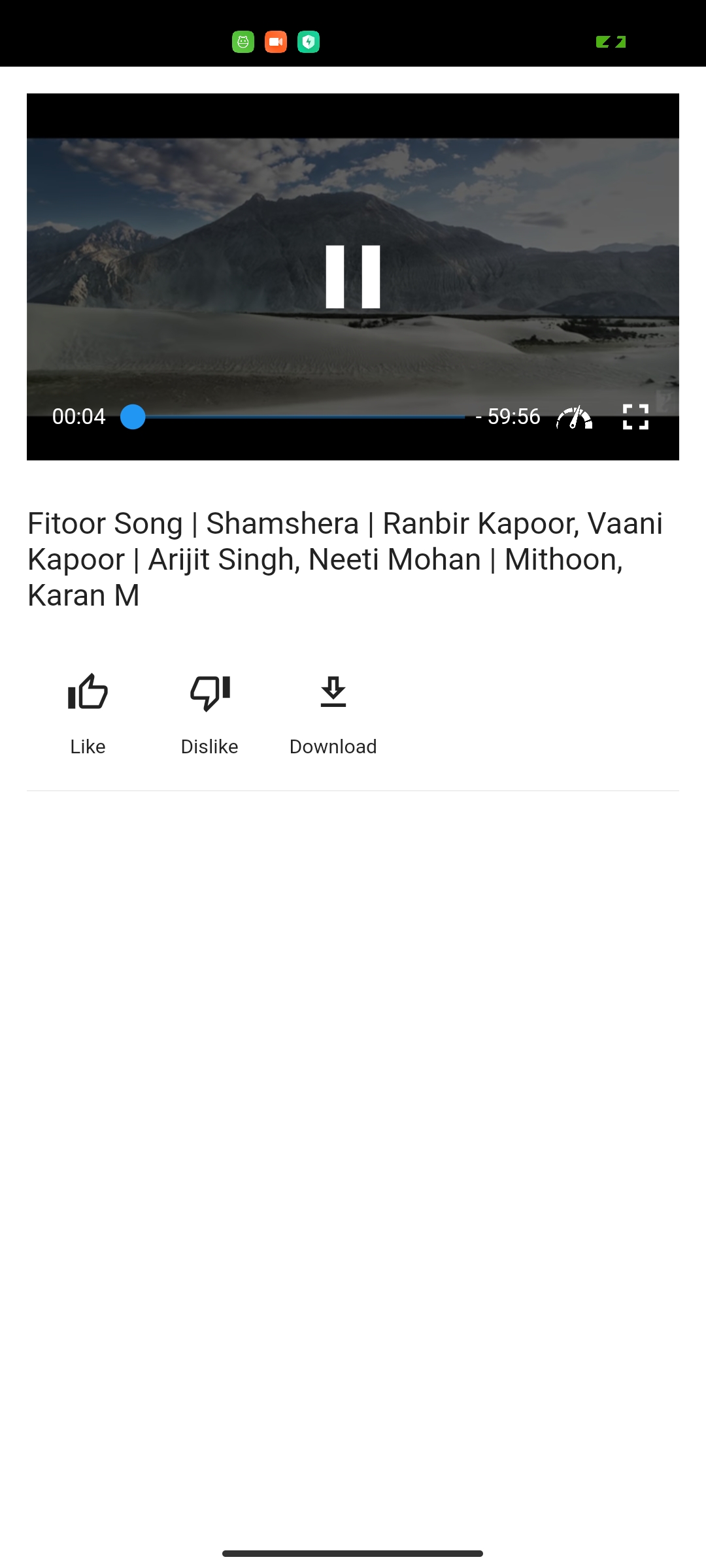Viewport: 706px width, 1568px height.
Task: Tap the battery indicator in status bar
Action: 611,41
